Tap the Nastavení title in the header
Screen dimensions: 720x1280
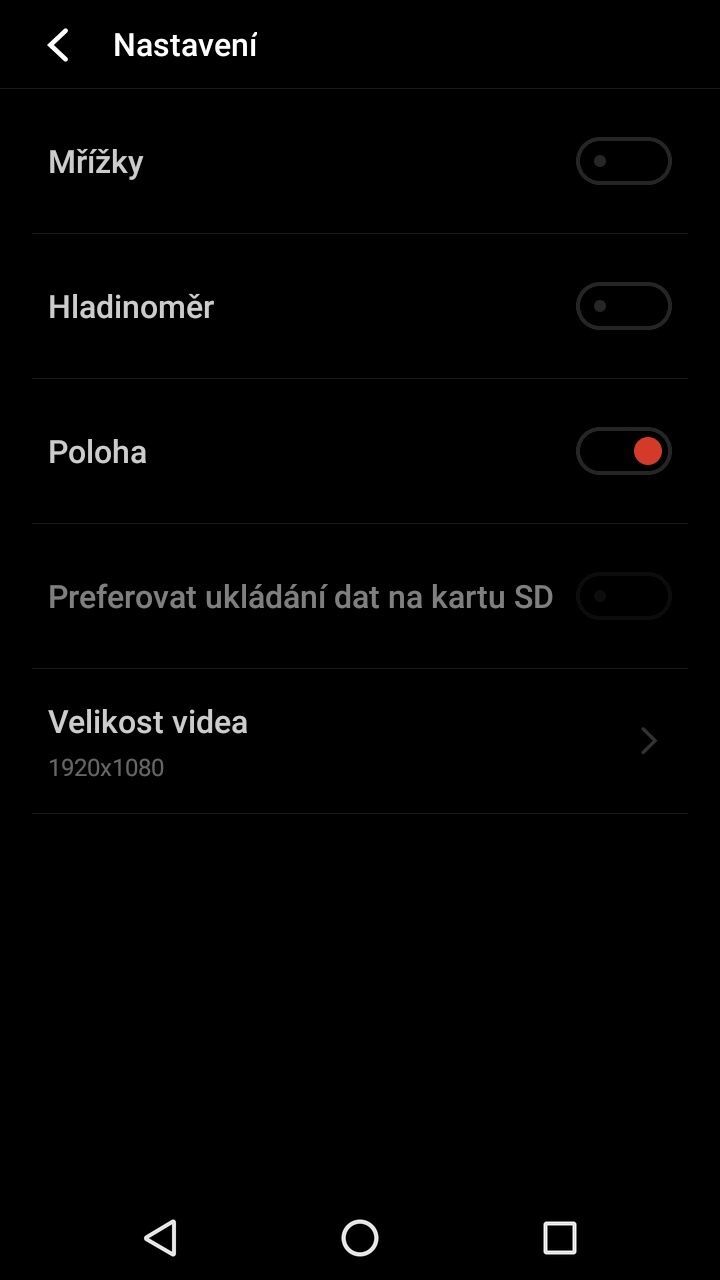(185, 45)
